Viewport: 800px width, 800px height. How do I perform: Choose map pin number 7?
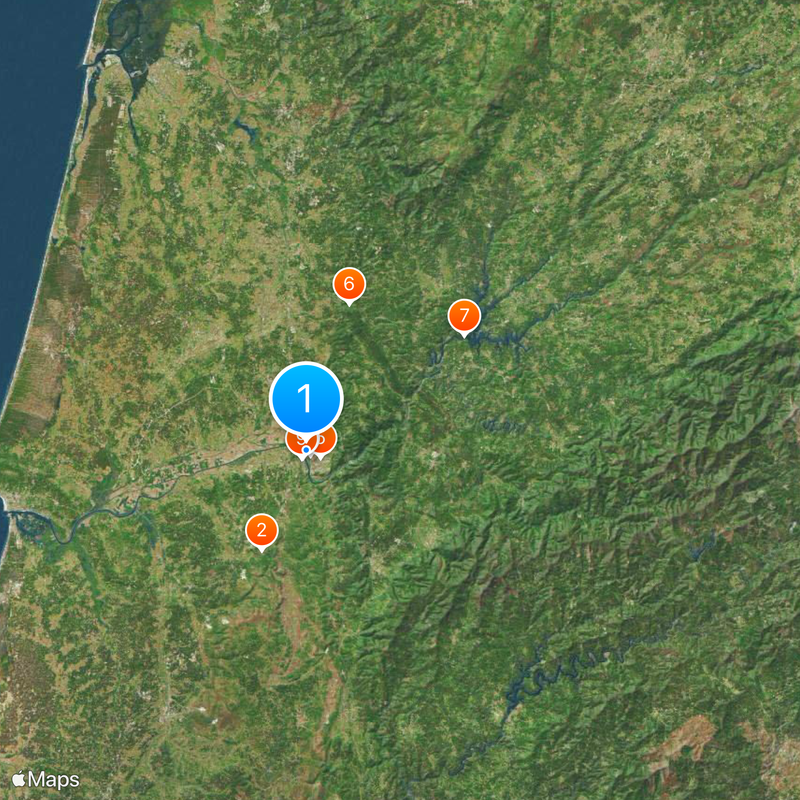tap(464, 316)
